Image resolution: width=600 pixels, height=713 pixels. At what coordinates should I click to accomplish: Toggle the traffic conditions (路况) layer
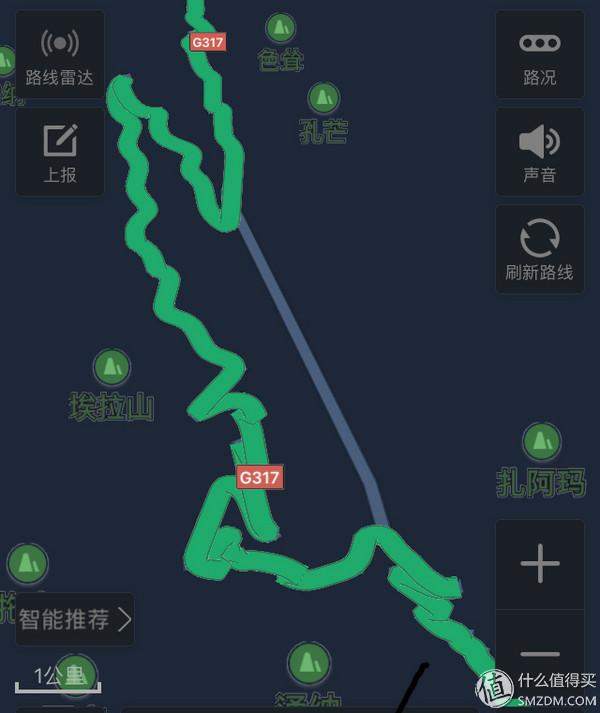(x=540, y=55)
